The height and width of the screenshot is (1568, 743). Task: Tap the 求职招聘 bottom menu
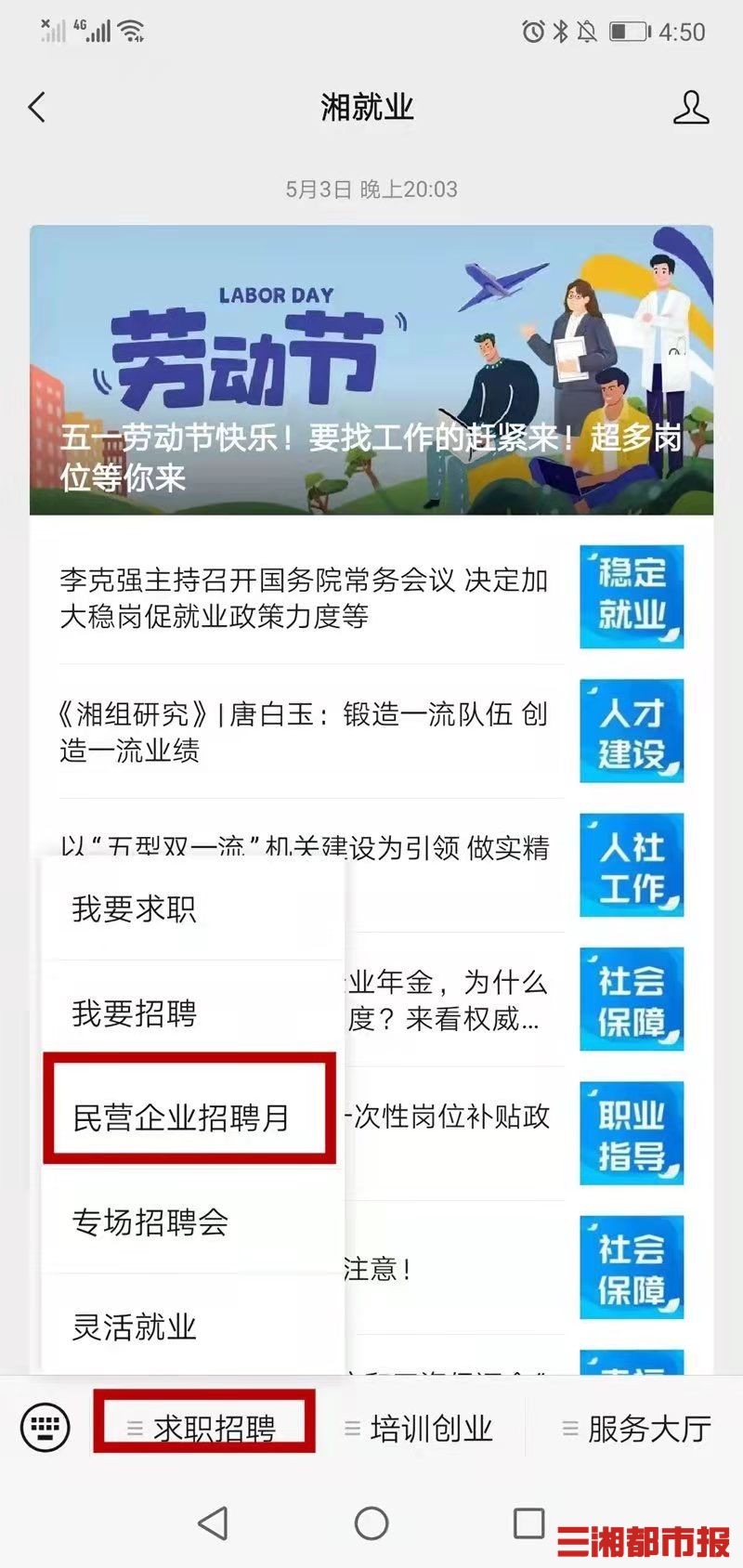tap(204, 1428)
